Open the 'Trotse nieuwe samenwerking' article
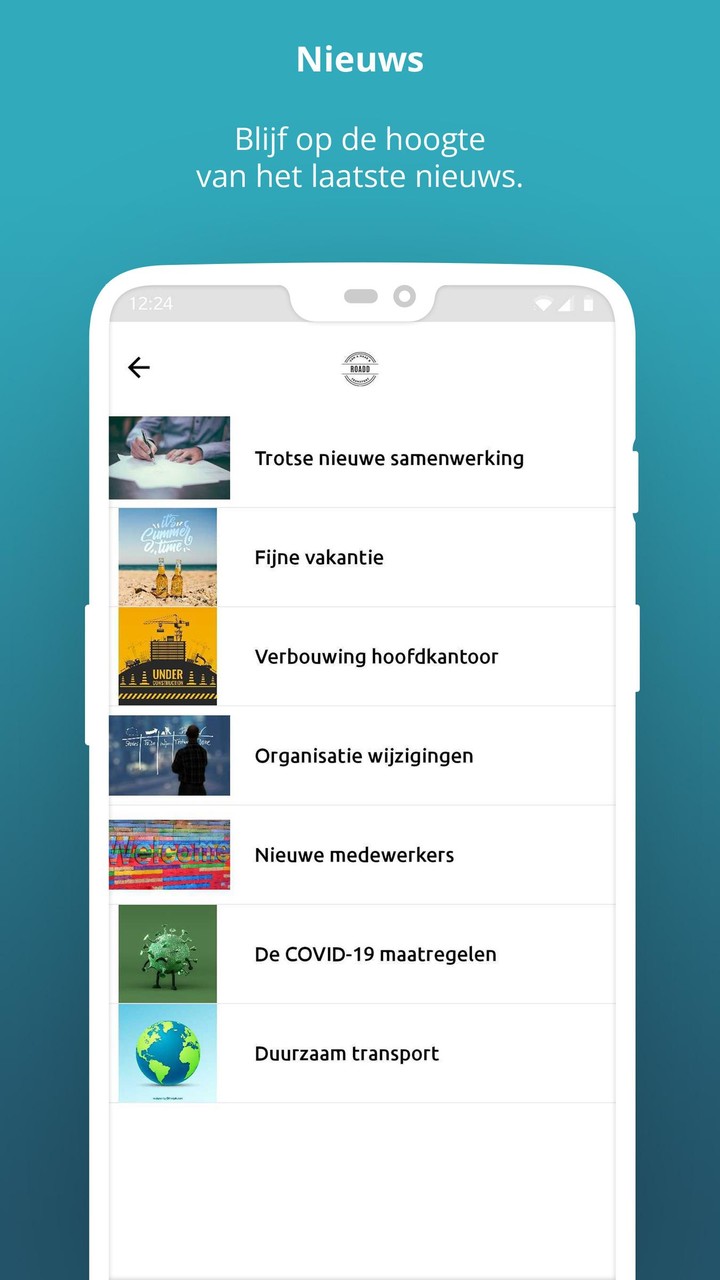The width and height of the screenshot is (720, 1280). pos(389,458)
